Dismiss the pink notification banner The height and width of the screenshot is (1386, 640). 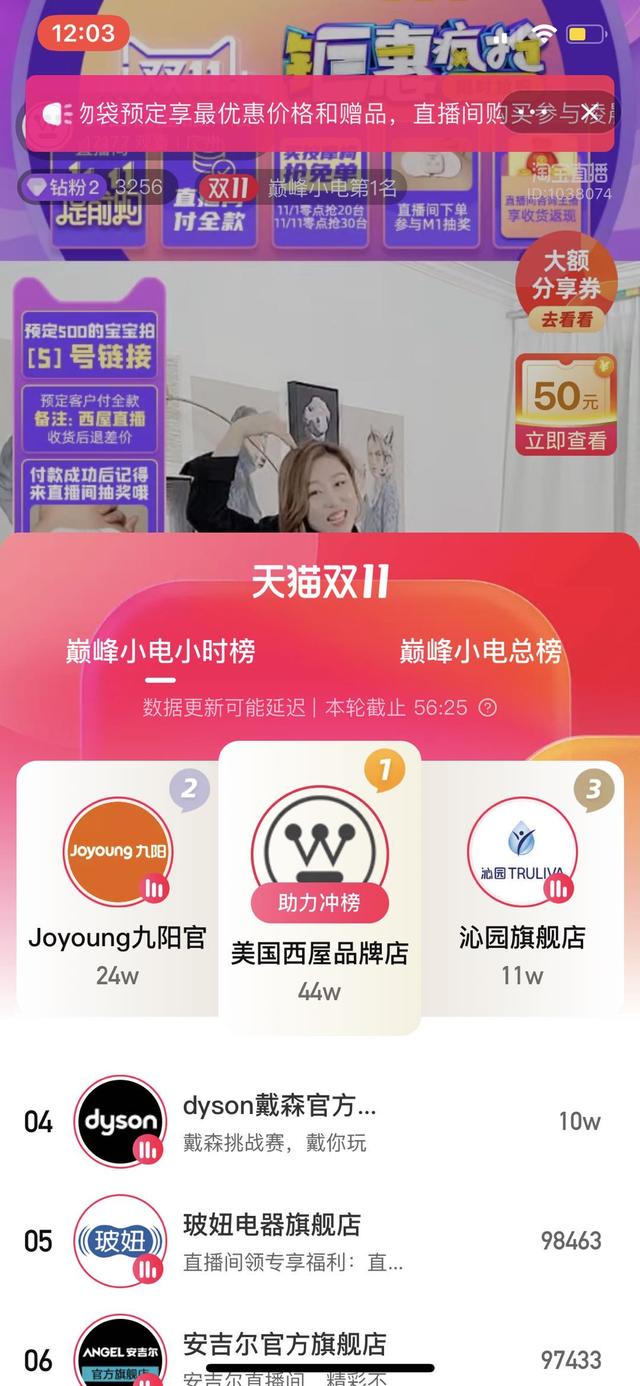point(590,112)
